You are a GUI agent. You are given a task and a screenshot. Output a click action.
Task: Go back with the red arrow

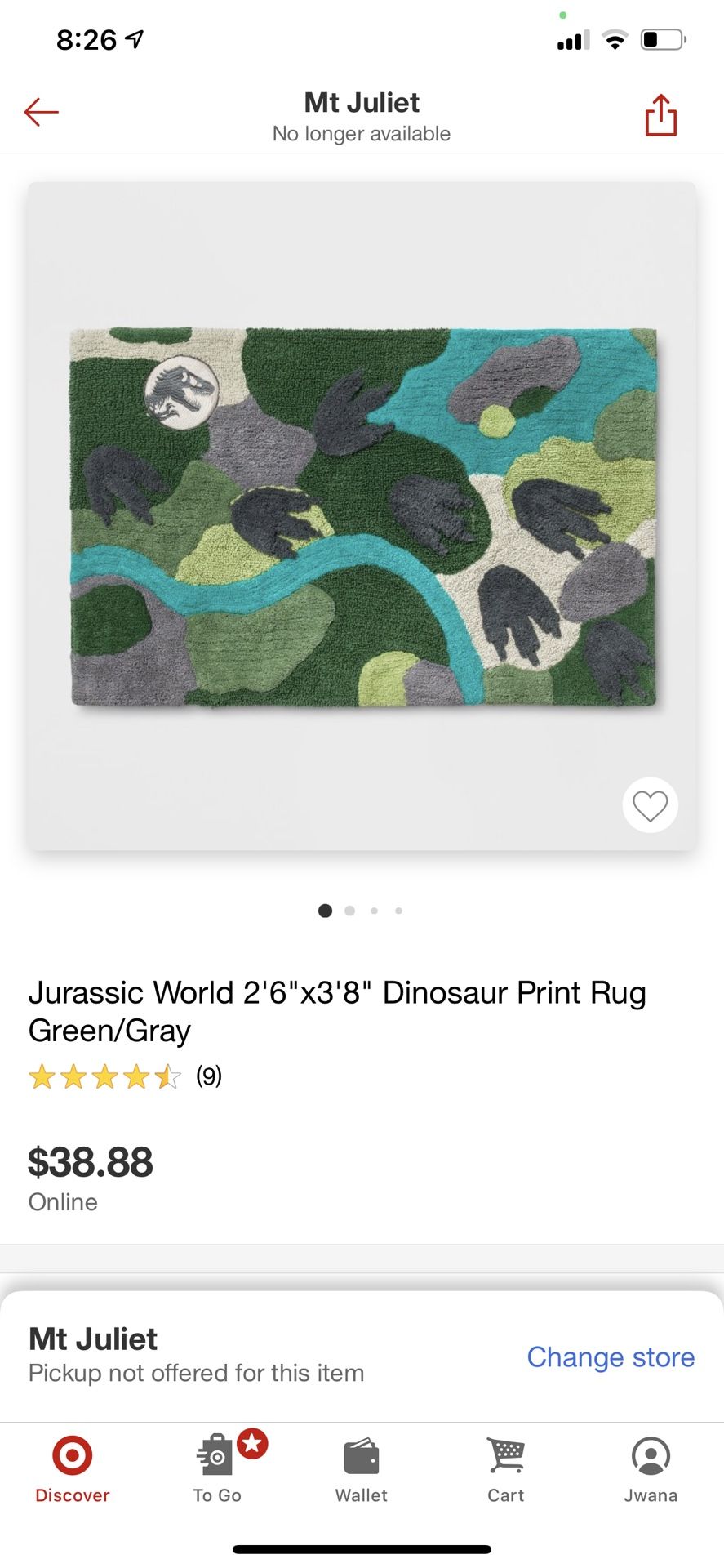click(41, 112)
